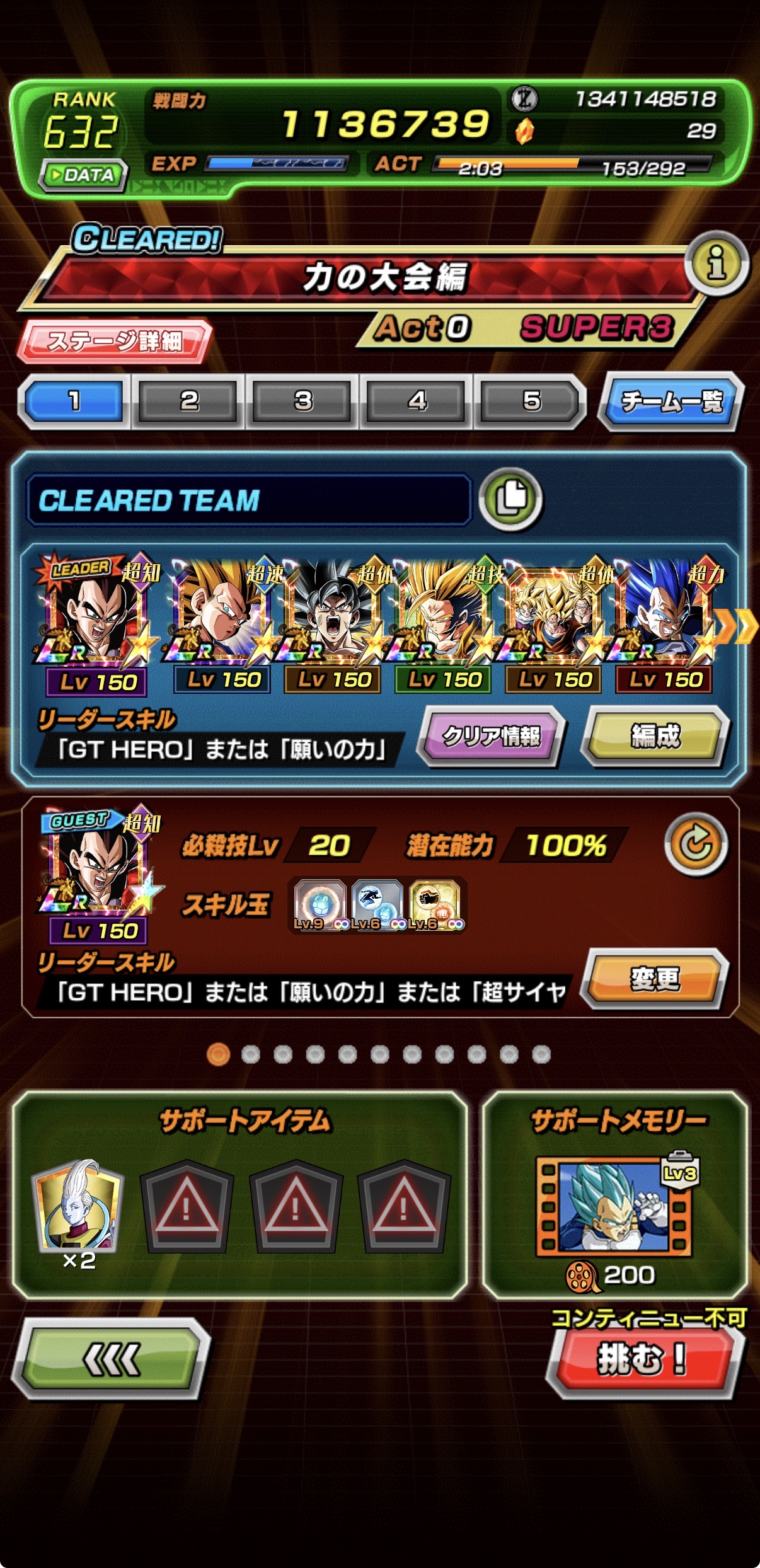Tap the copy team icon

tap(510, 499)
